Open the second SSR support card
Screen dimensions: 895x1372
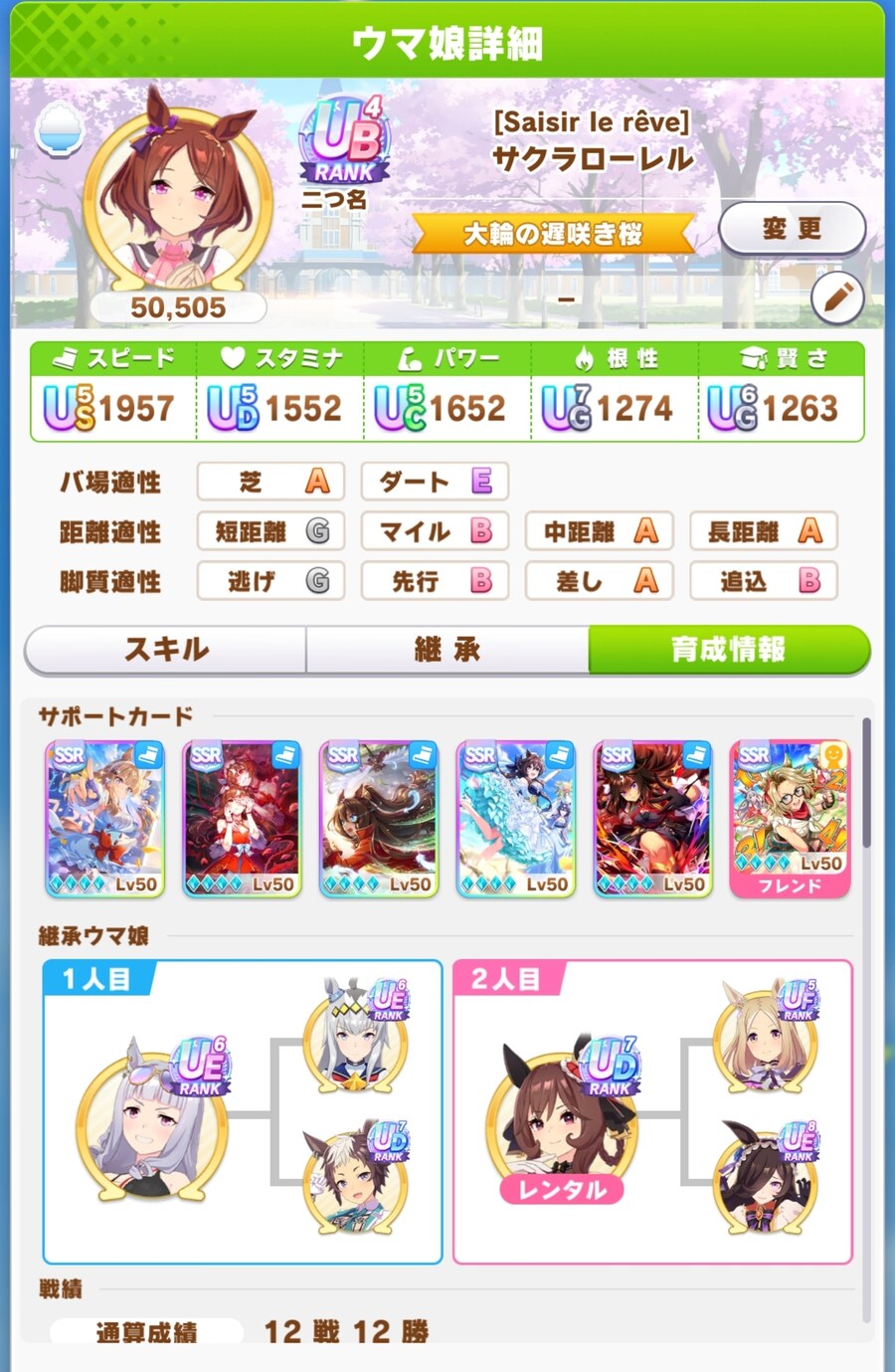click(x=242, y=819)
